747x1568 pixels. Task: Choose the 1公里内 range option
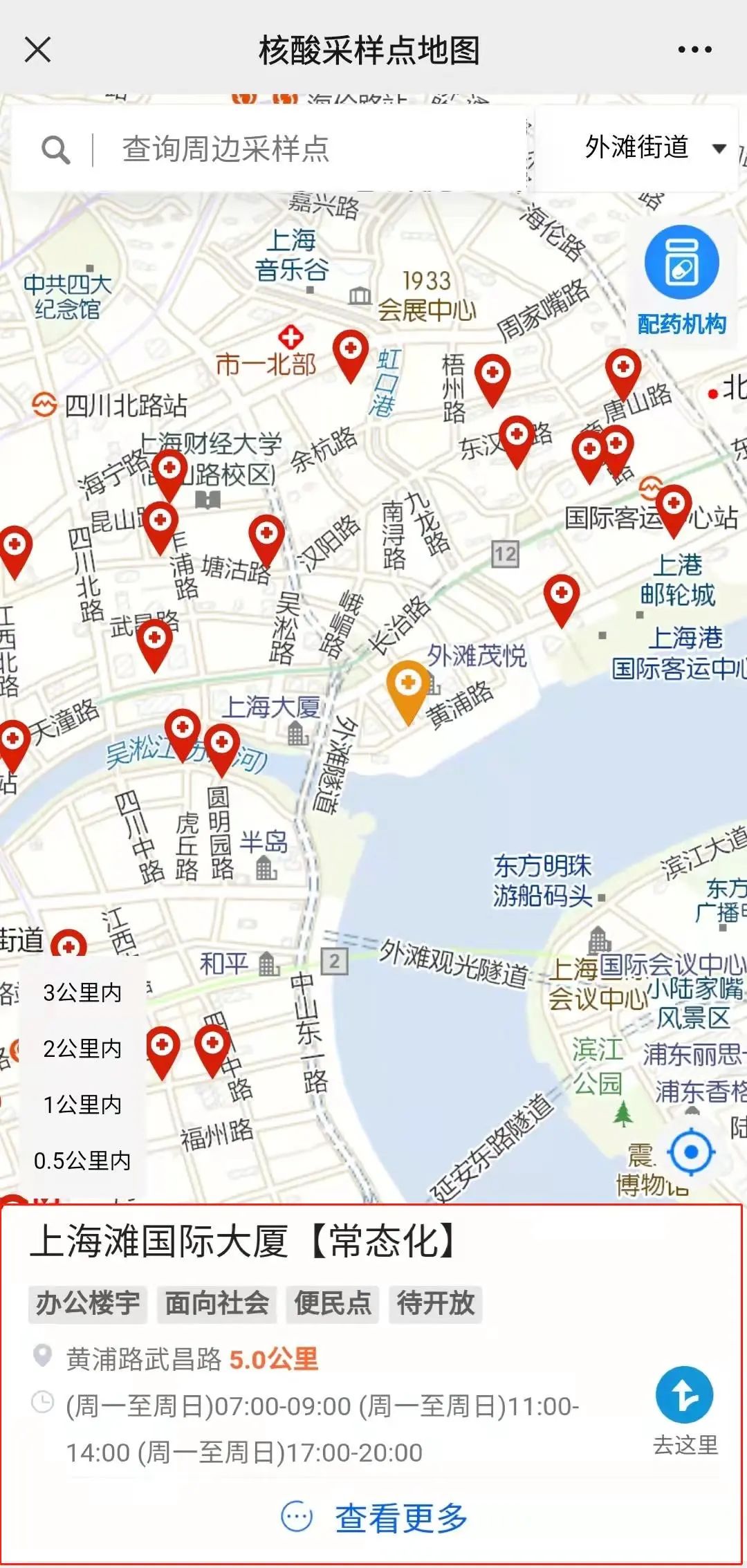pyautogui.click(x=82, y=1105)
